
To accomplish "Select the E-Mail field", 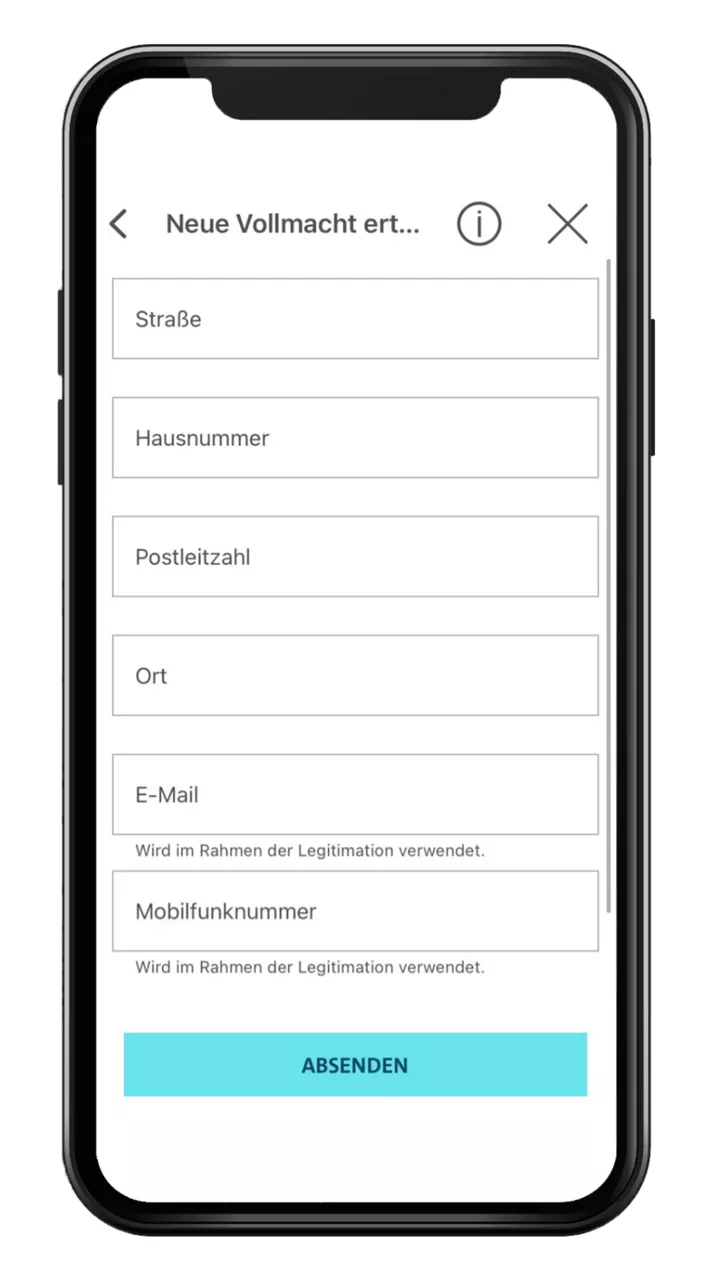I will [x=355, y=795].
